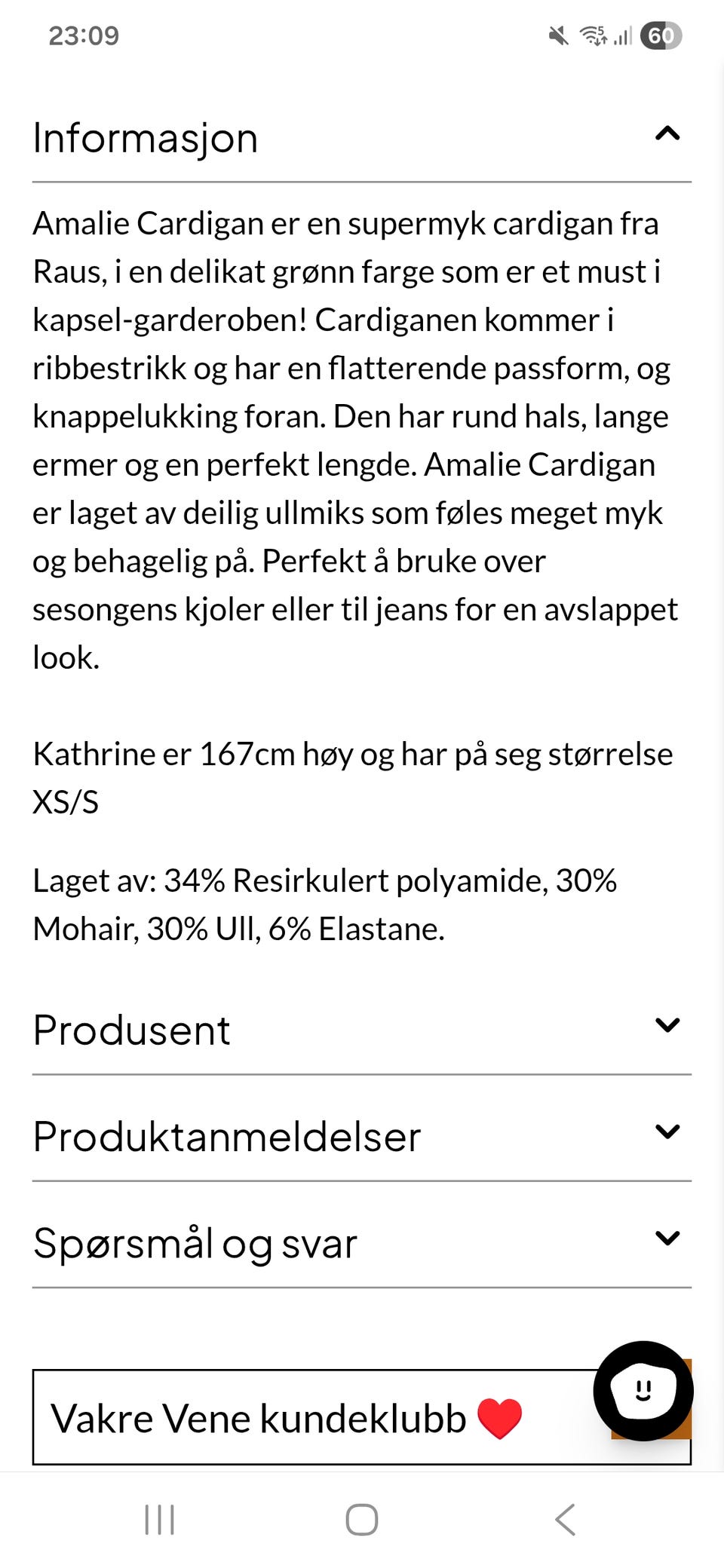The height and width of the screenshot is (1568, 724).
Task: Tap the Wi-Fi signal icon
Action: coord(593,36)
